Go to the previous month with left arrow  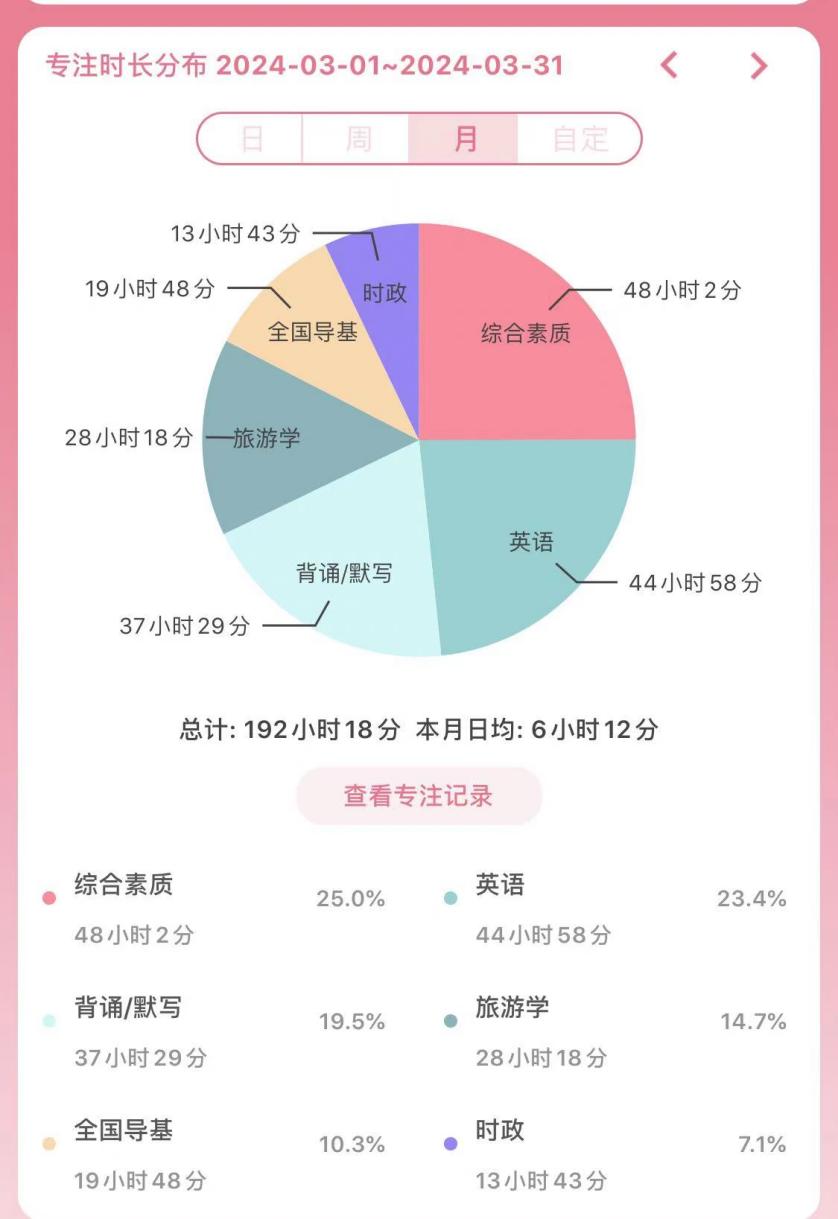[x=669, y=66]
